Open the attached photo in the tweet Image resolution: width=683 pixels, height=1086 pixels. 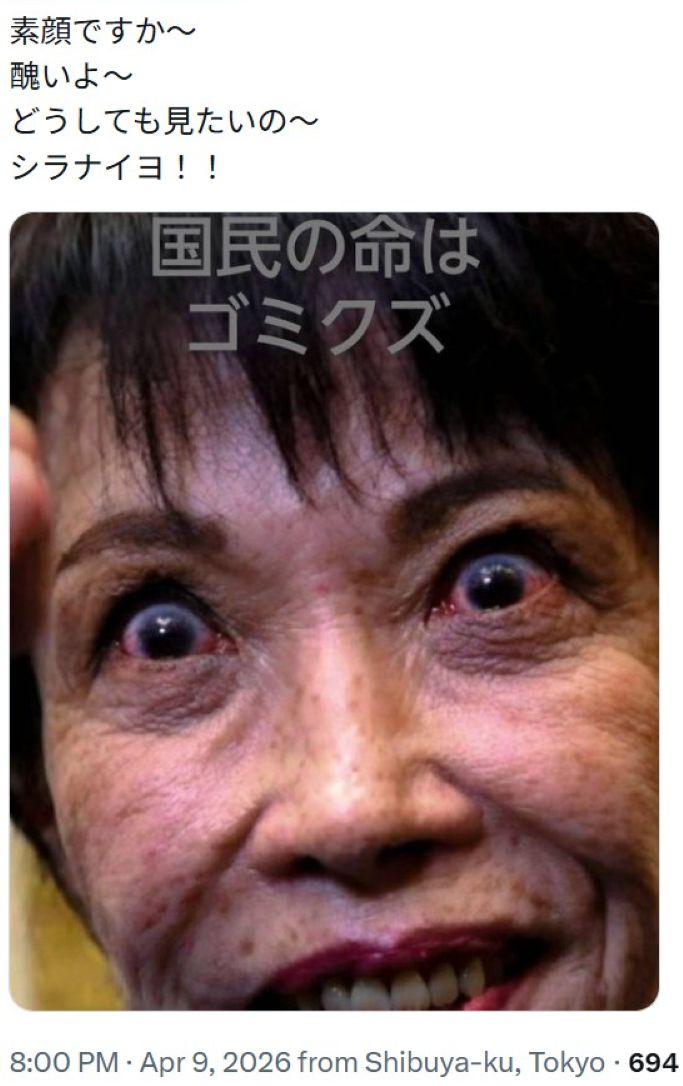pos(334,611)
